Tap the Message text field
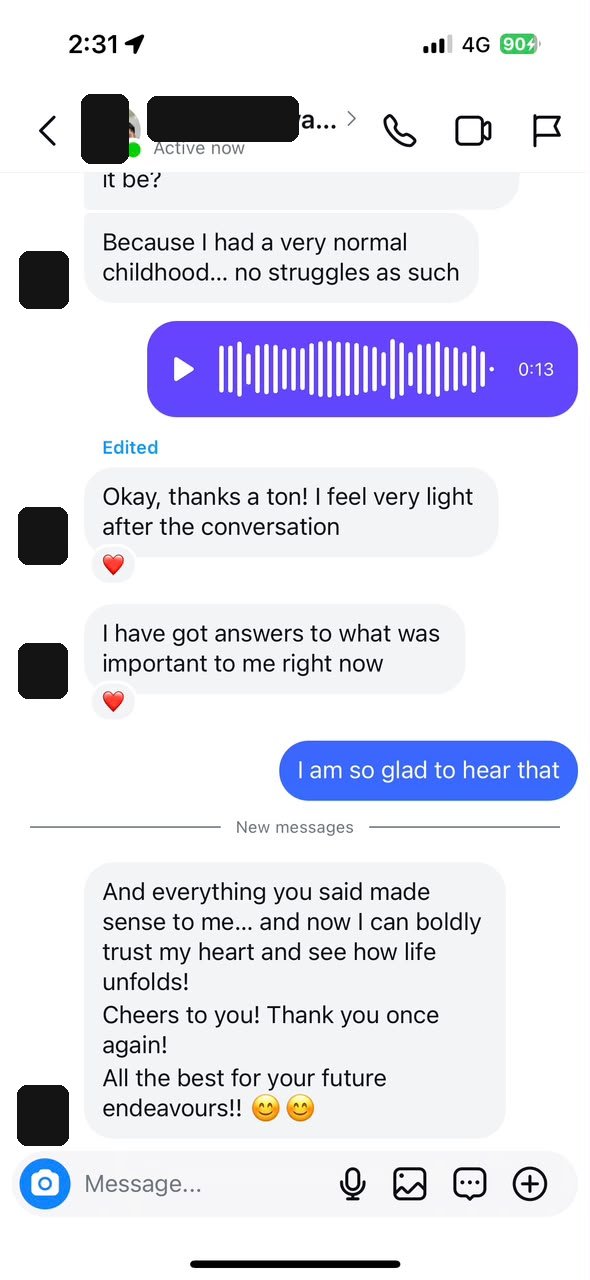 pyautogui.click(x=200, y=1184)
